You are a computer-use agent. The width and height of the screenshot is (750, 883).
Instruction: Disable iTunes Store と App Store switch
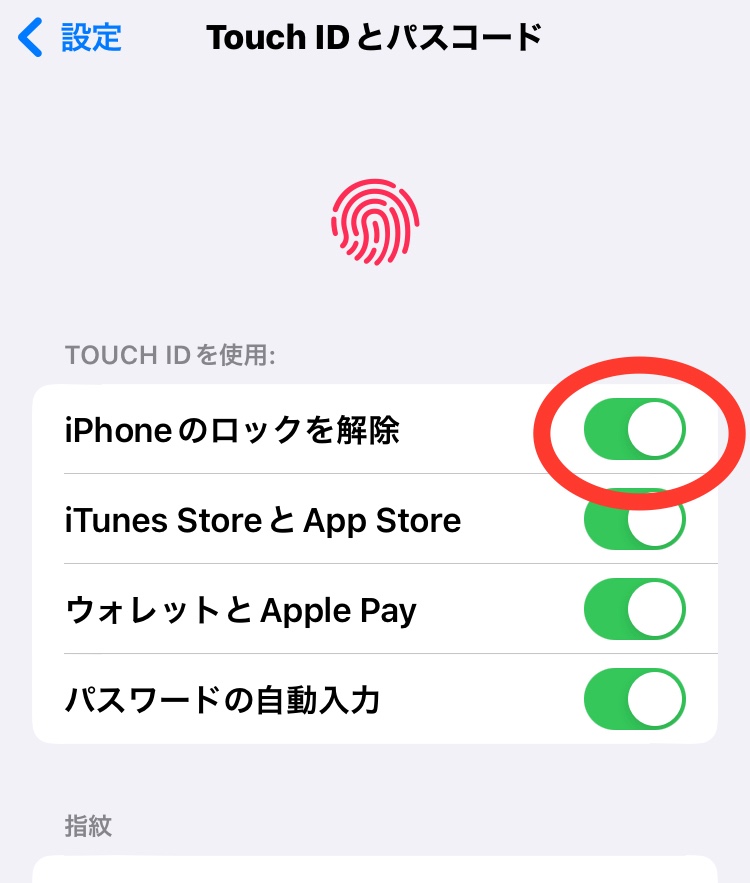click(634, 520)
